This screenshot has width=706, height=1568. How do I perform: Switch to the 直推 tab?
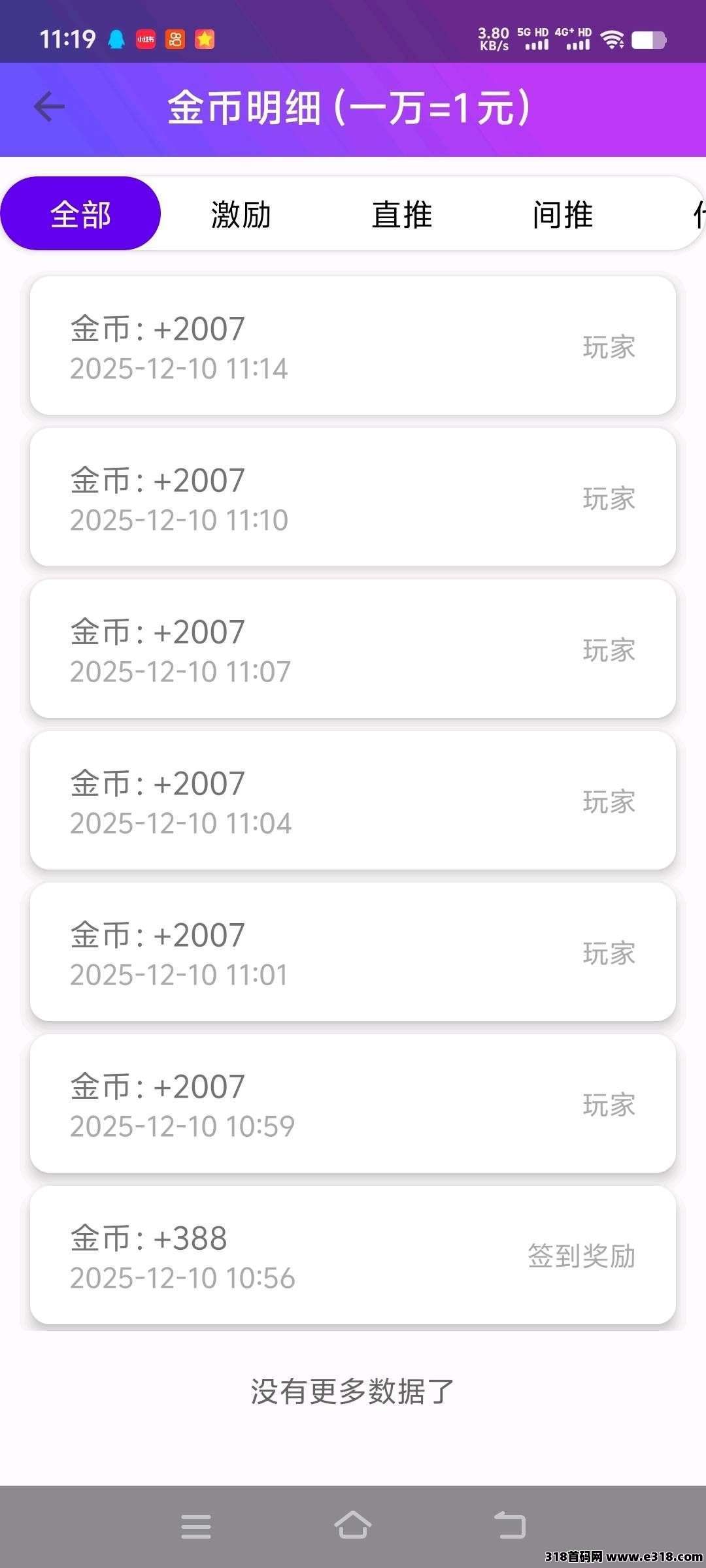coord(402,214)
